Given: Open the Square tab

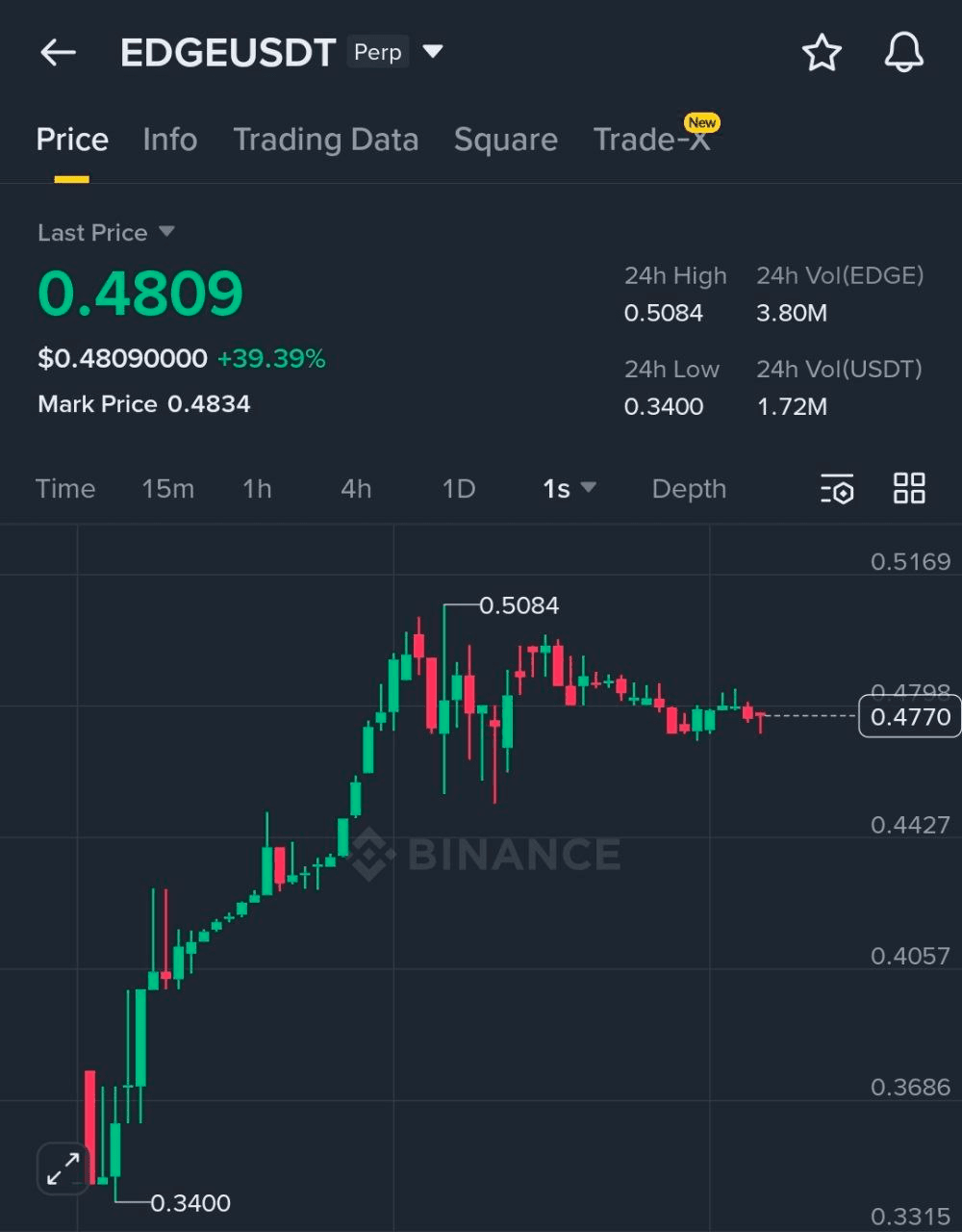Looking at the screenshot, I should [505, 140].
